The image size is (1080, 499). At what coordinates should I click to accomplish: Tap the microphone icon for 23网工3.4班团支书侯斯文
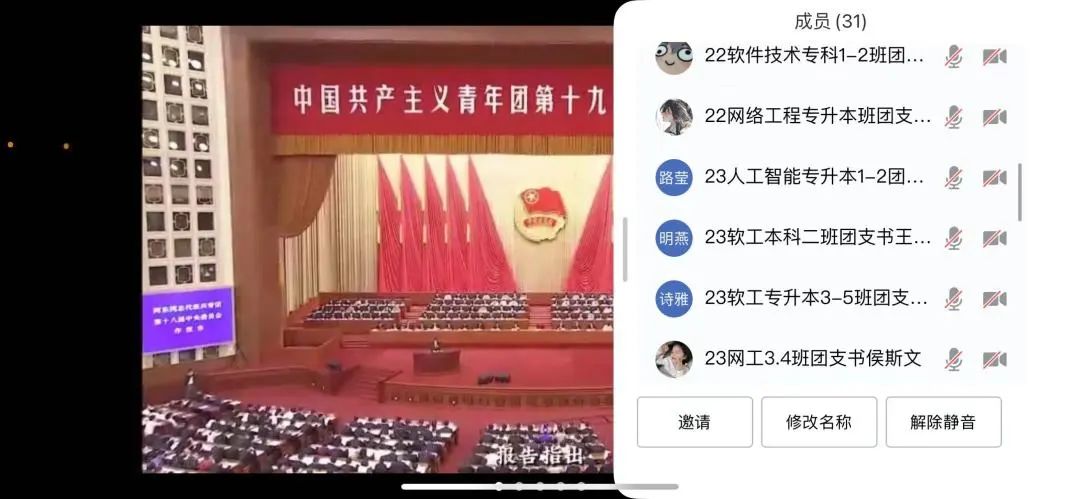954,358
